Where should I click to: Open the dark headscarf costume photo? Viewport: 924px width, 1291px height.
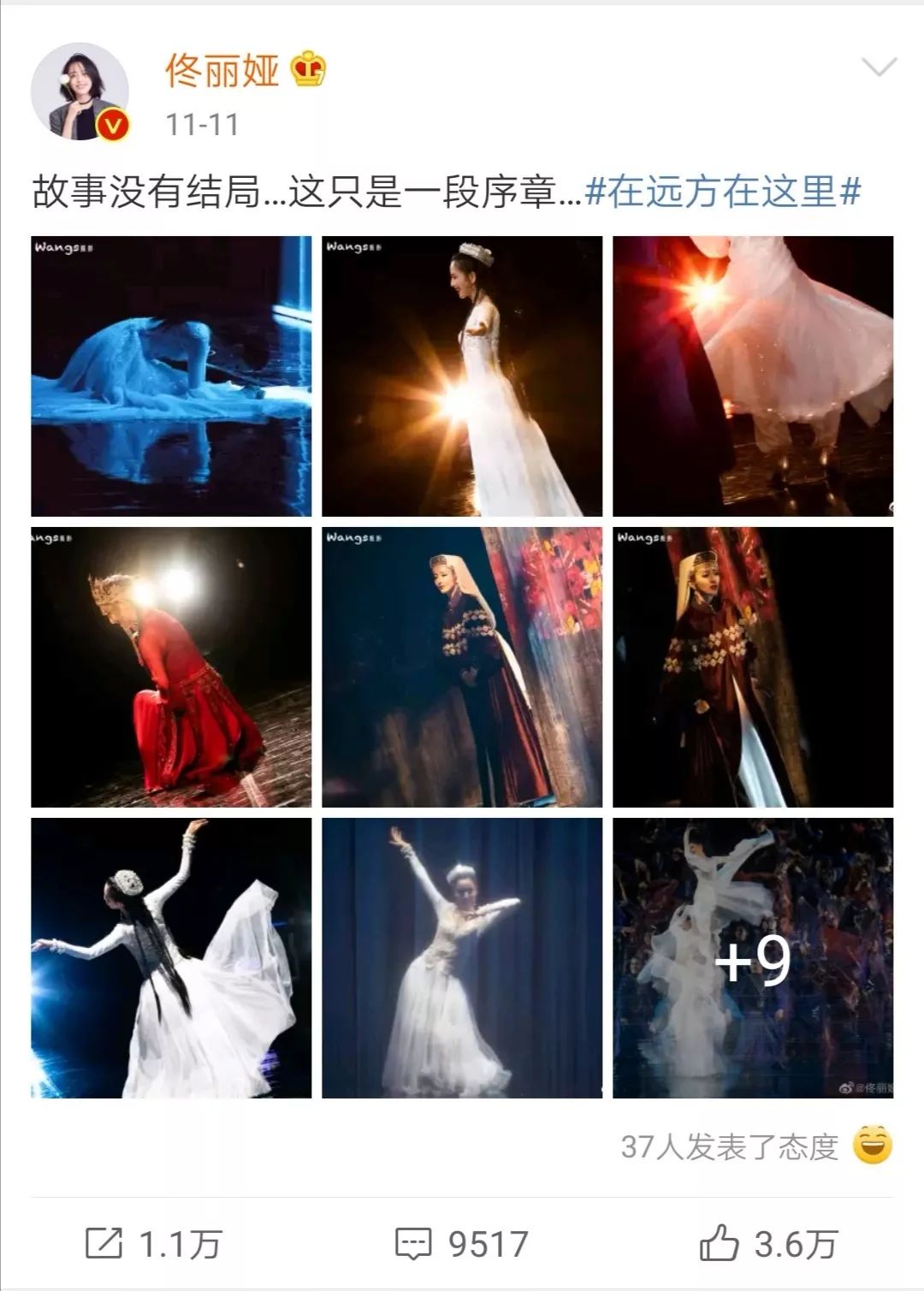coord(462,667)
